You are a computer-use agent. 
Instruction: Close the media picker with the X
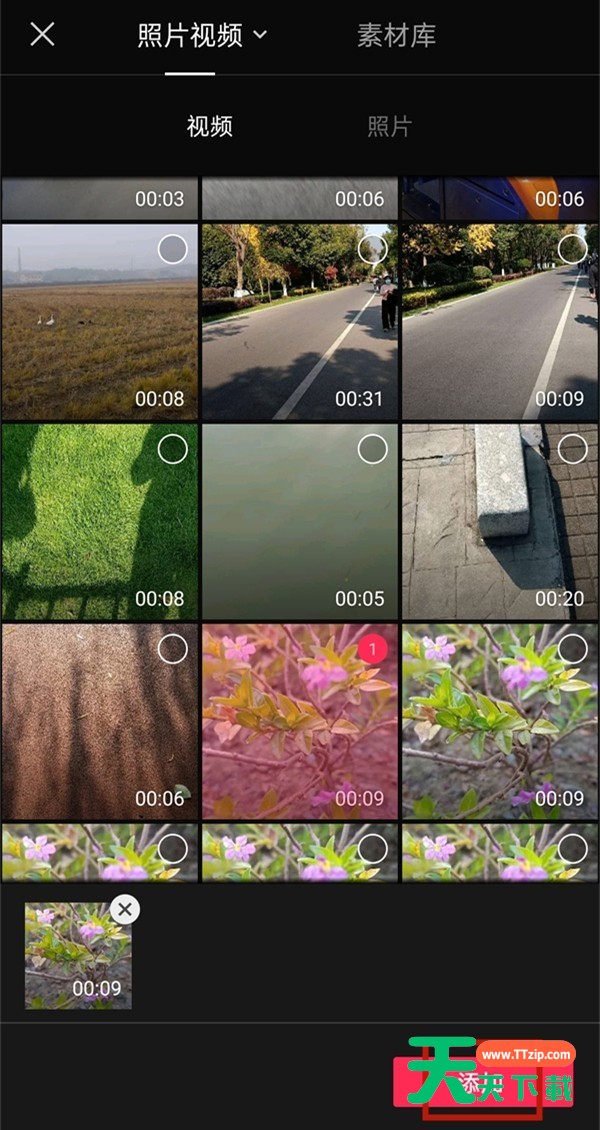coord(42,35)
